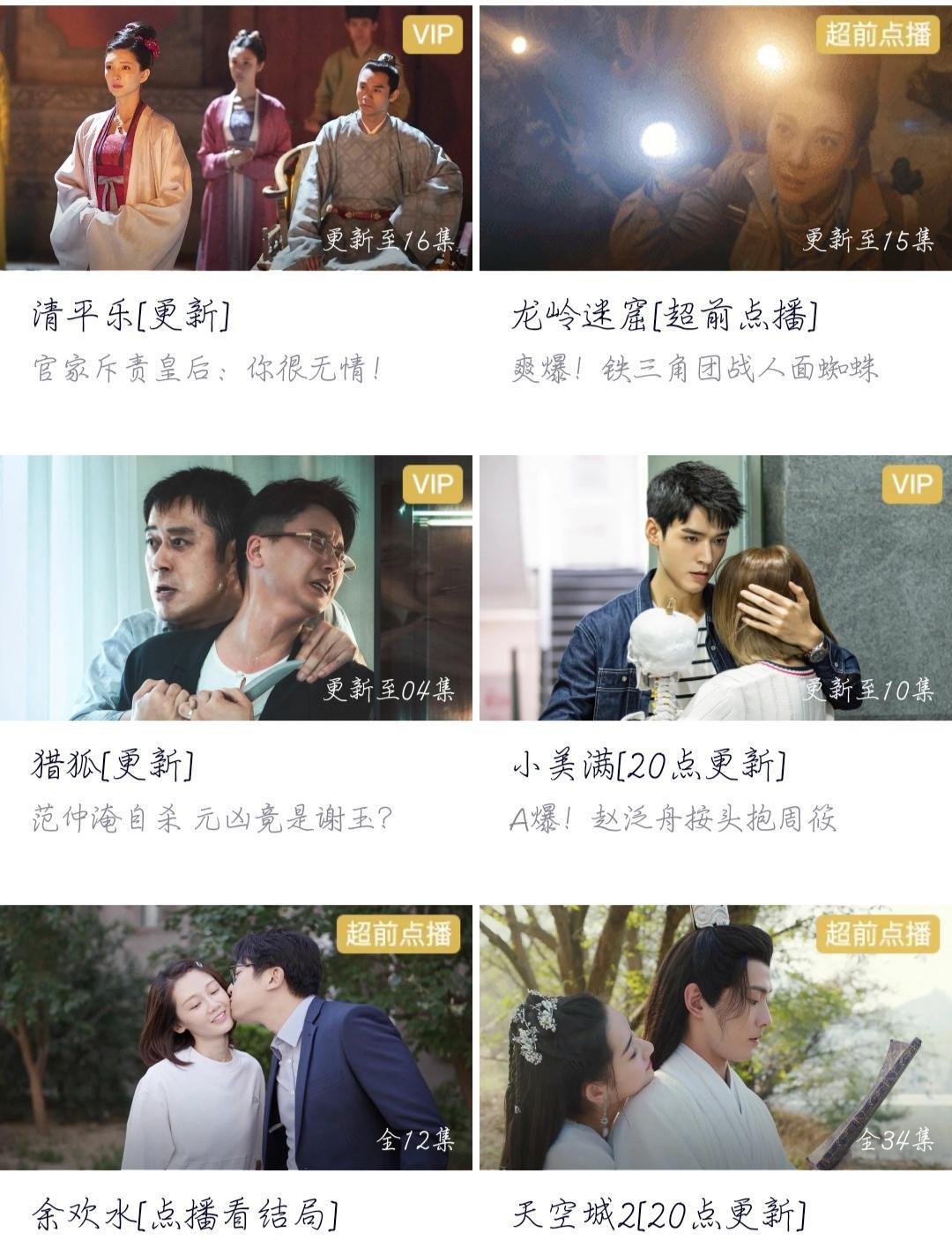
Task: Open the 小美满 show card
Action: 715,587
